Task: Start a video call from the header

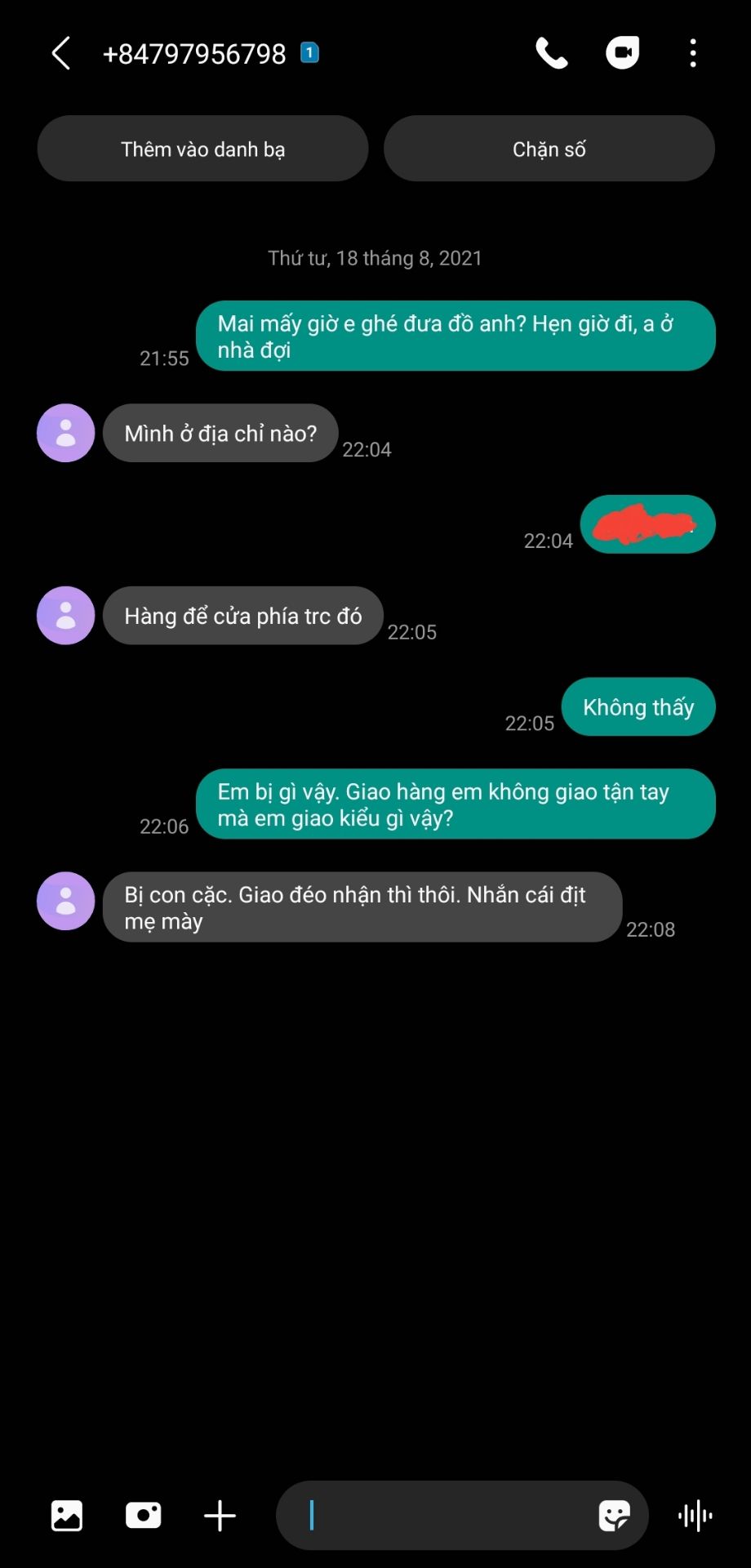Action: point(622,52)
